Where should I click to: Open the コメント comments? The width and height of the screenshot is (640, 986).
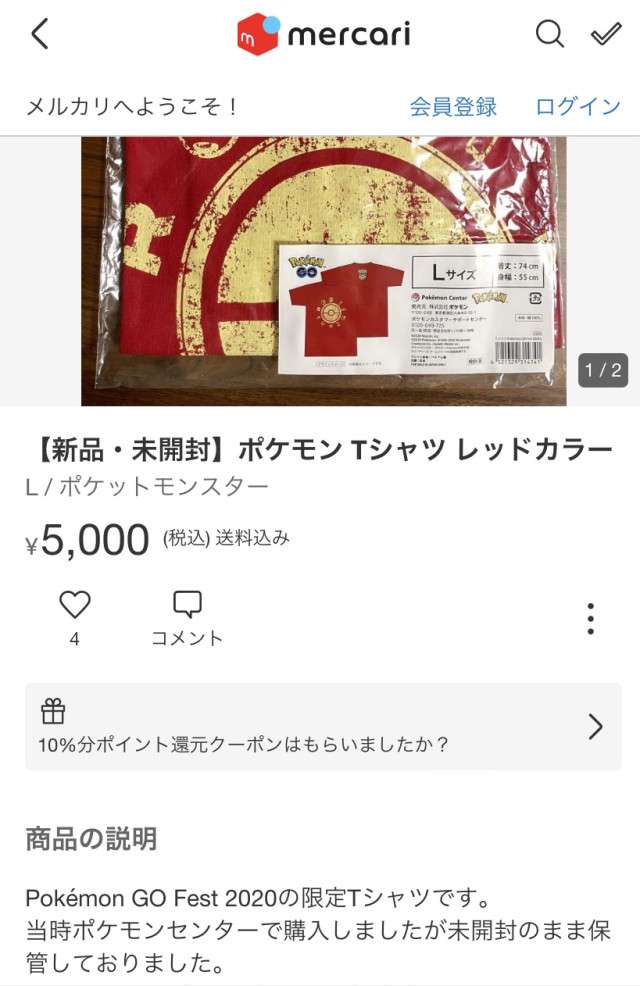pyautogui.click(x=187, y=618)
